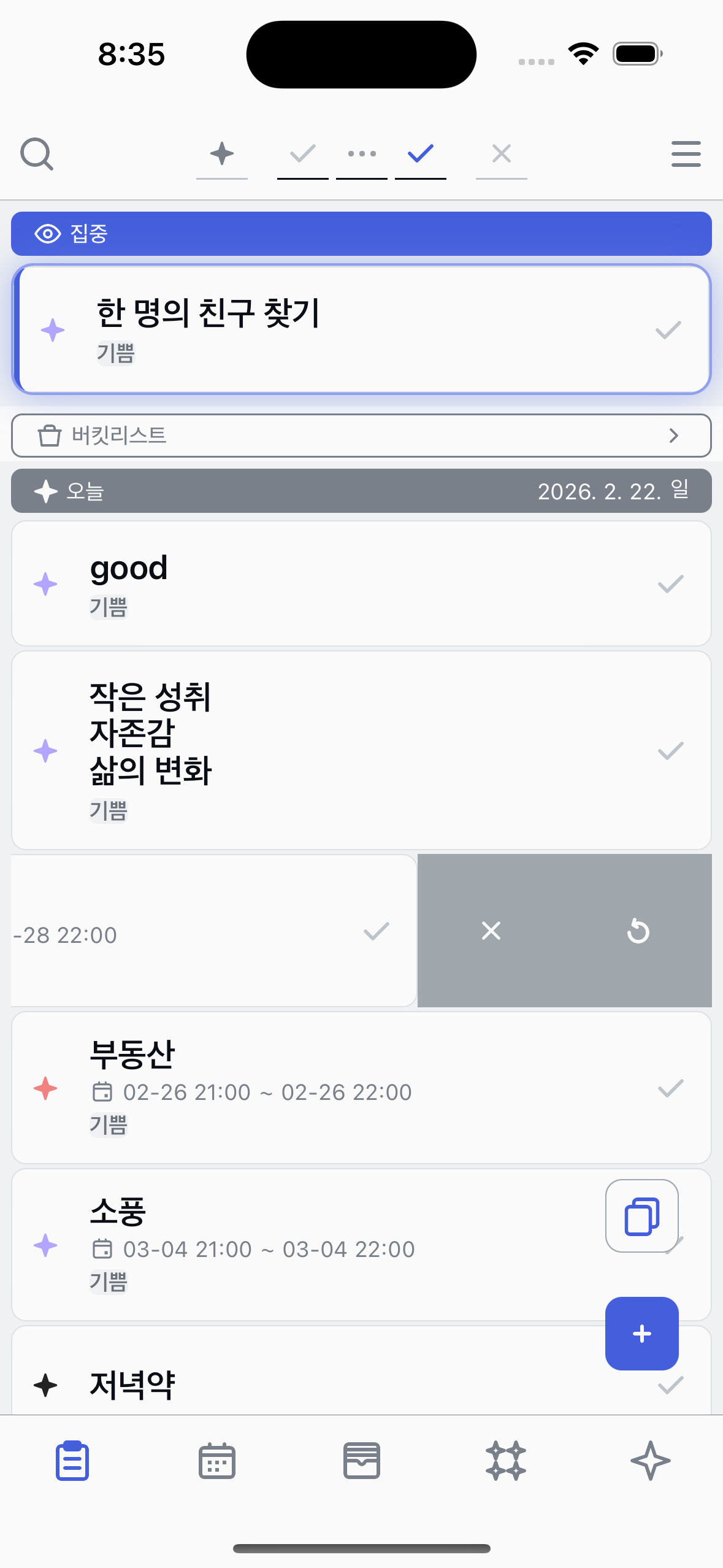
Task: Open the search icon
Action: pos(37,154)
